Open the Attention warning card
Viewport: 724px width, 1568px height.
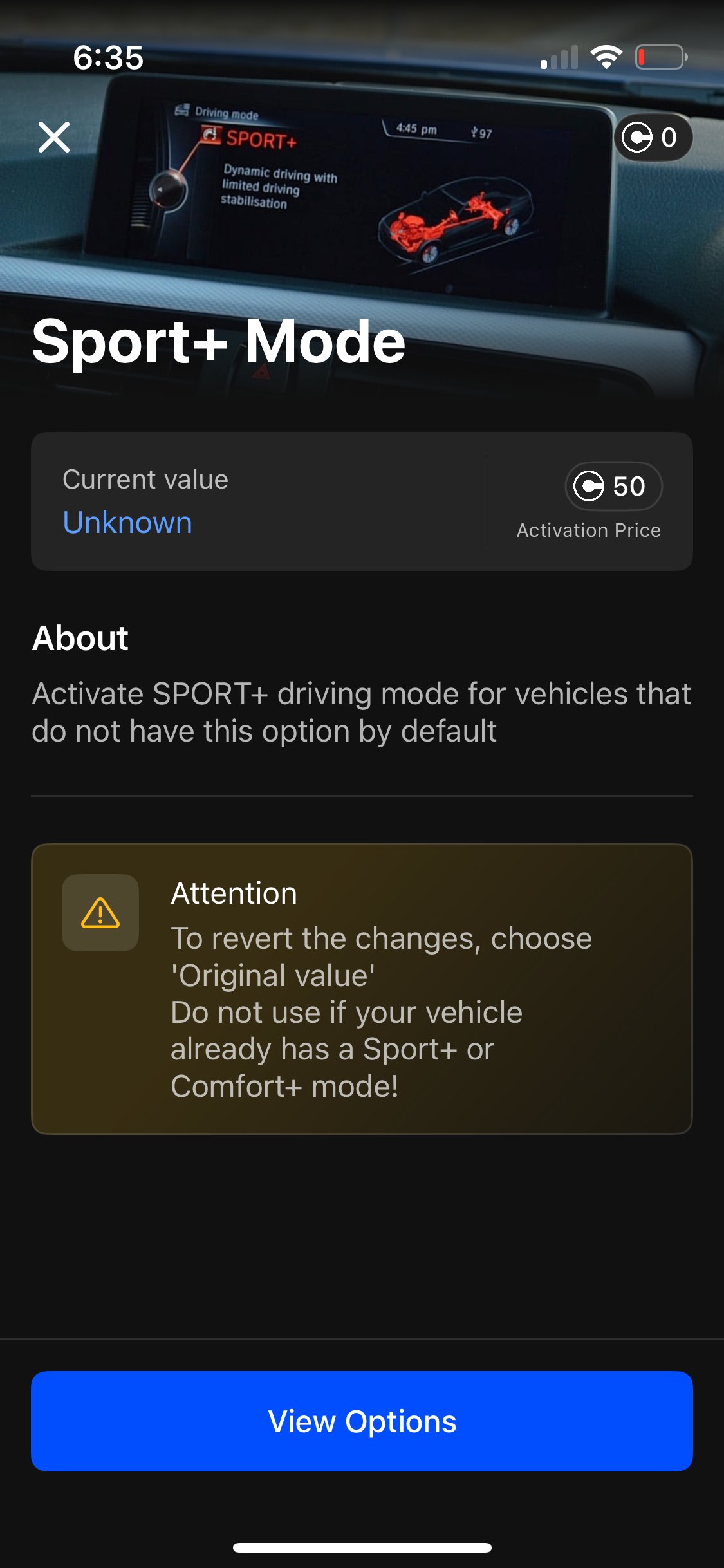(362, 991)
